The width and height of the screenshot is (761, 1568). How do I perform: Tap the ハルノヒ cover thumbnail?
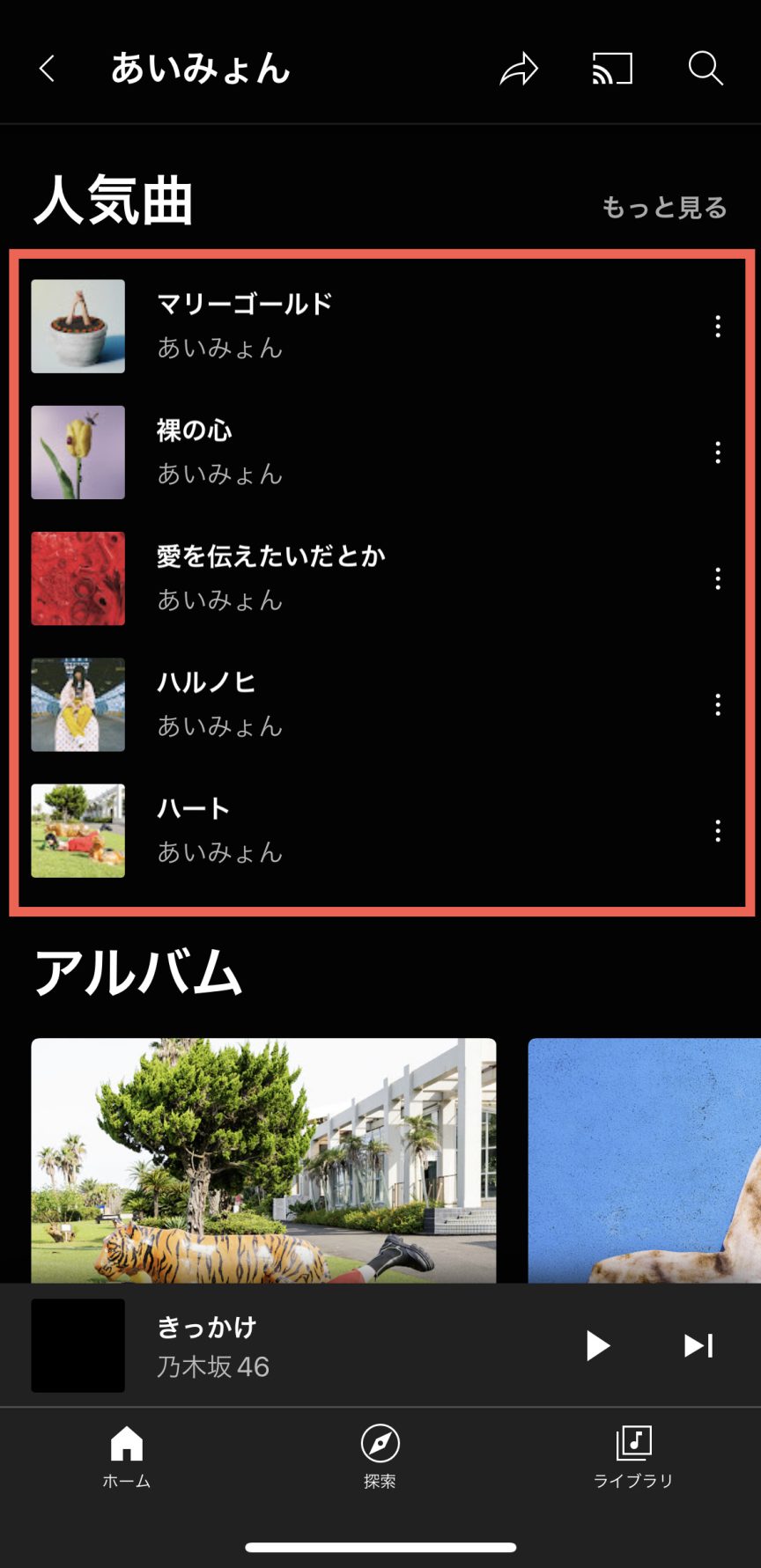pyautogui.click(x=78, y=705)
